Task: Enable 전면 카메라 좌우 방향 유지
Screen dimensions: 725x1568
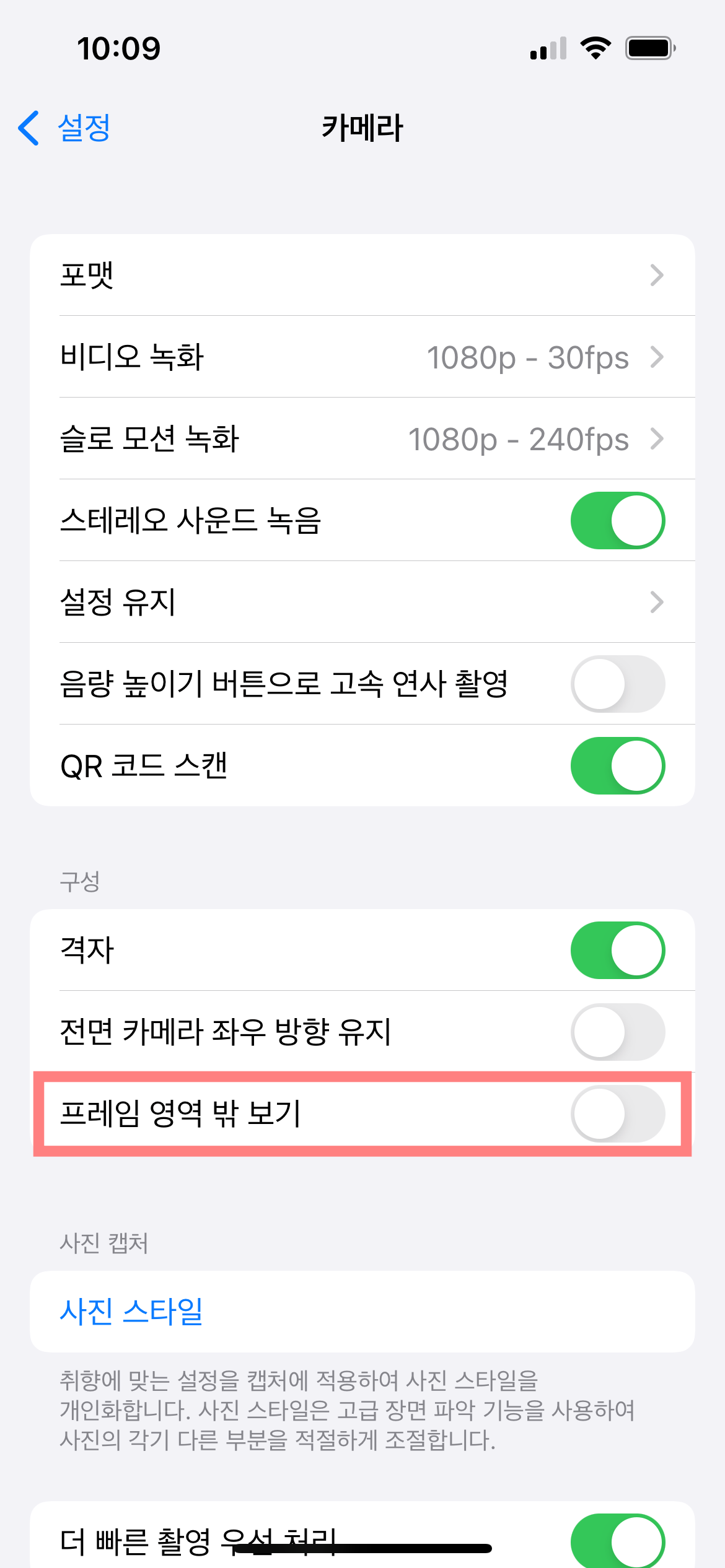Action: (617, 1031)
